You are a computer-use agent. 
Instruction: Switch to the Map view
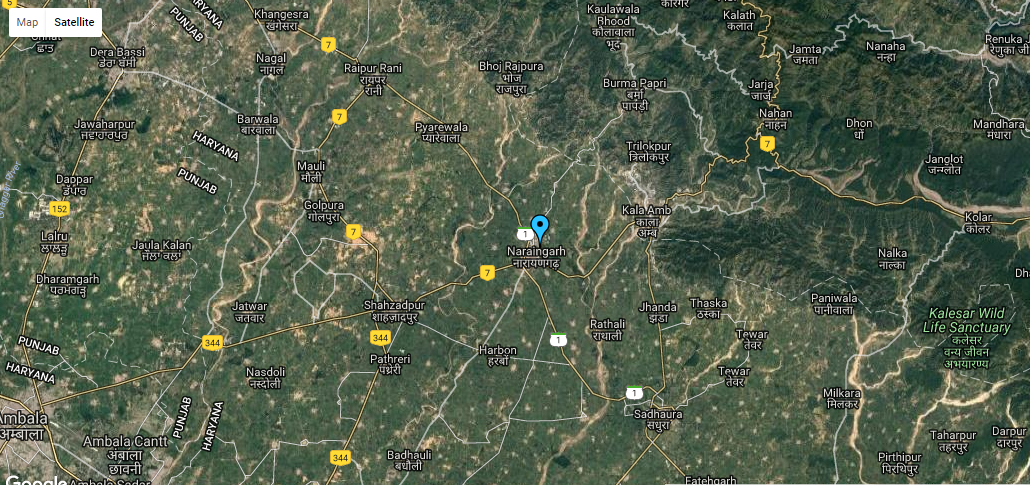tap(28, 21)
